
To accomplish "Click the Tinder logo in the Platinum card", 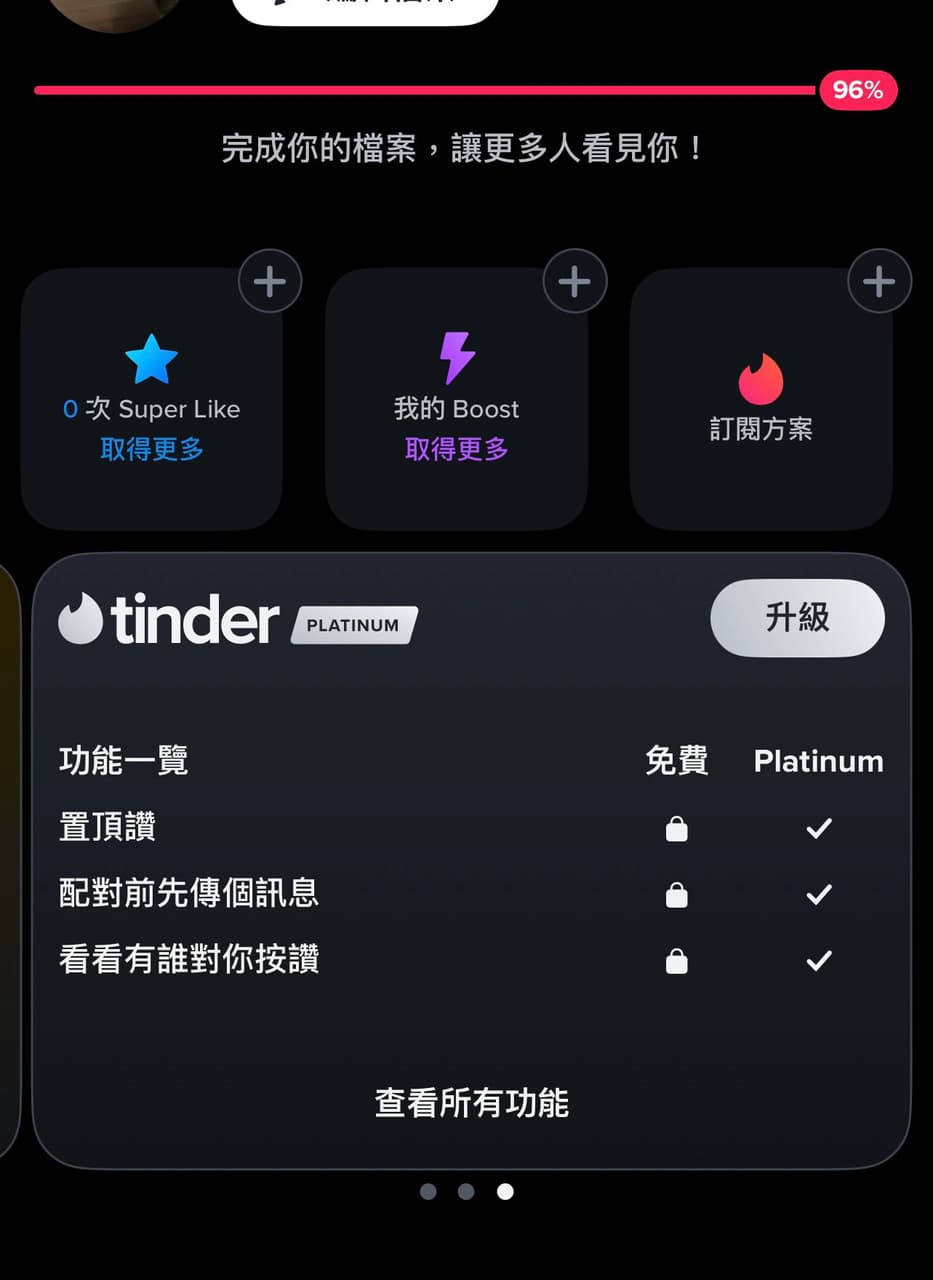I will pos(167,618).
